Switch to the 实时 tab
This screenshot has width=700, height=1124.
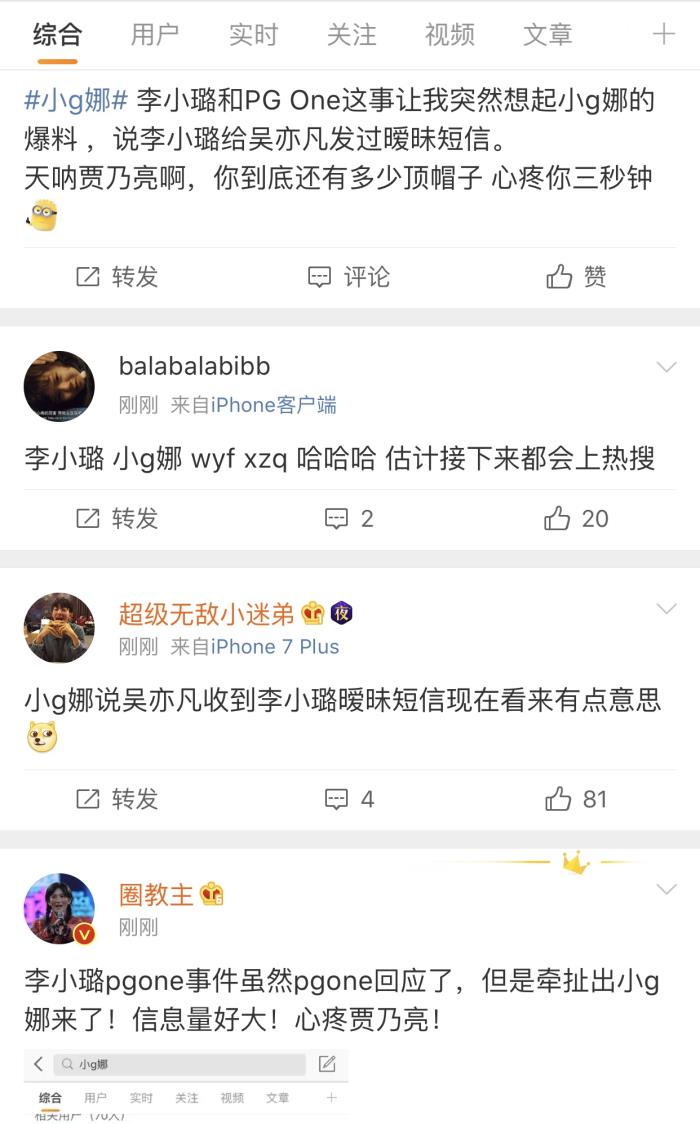coord(253,35)
